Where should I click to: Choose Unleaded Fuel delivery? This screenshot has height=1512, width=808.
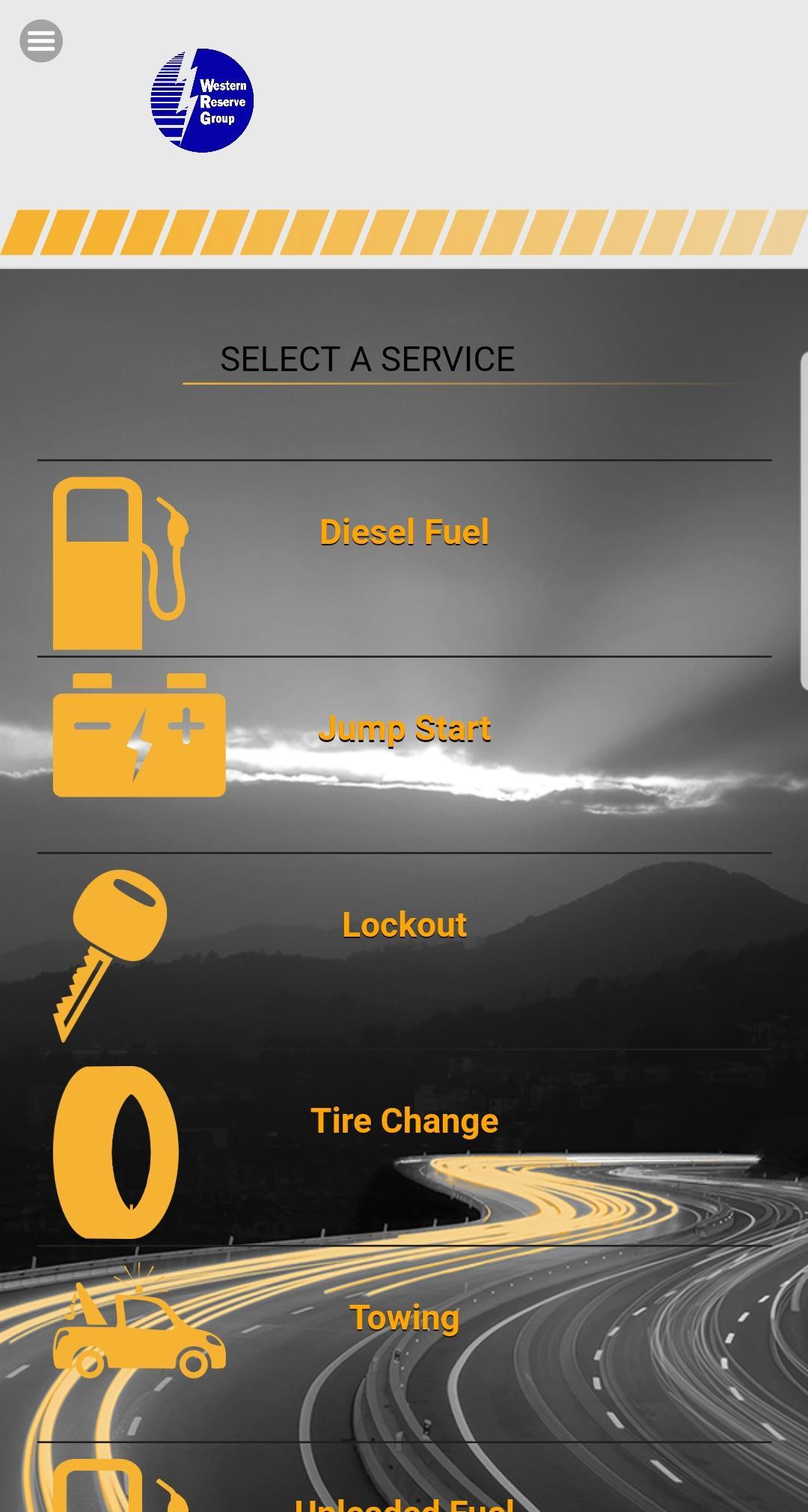click(x=404, y=1500)
